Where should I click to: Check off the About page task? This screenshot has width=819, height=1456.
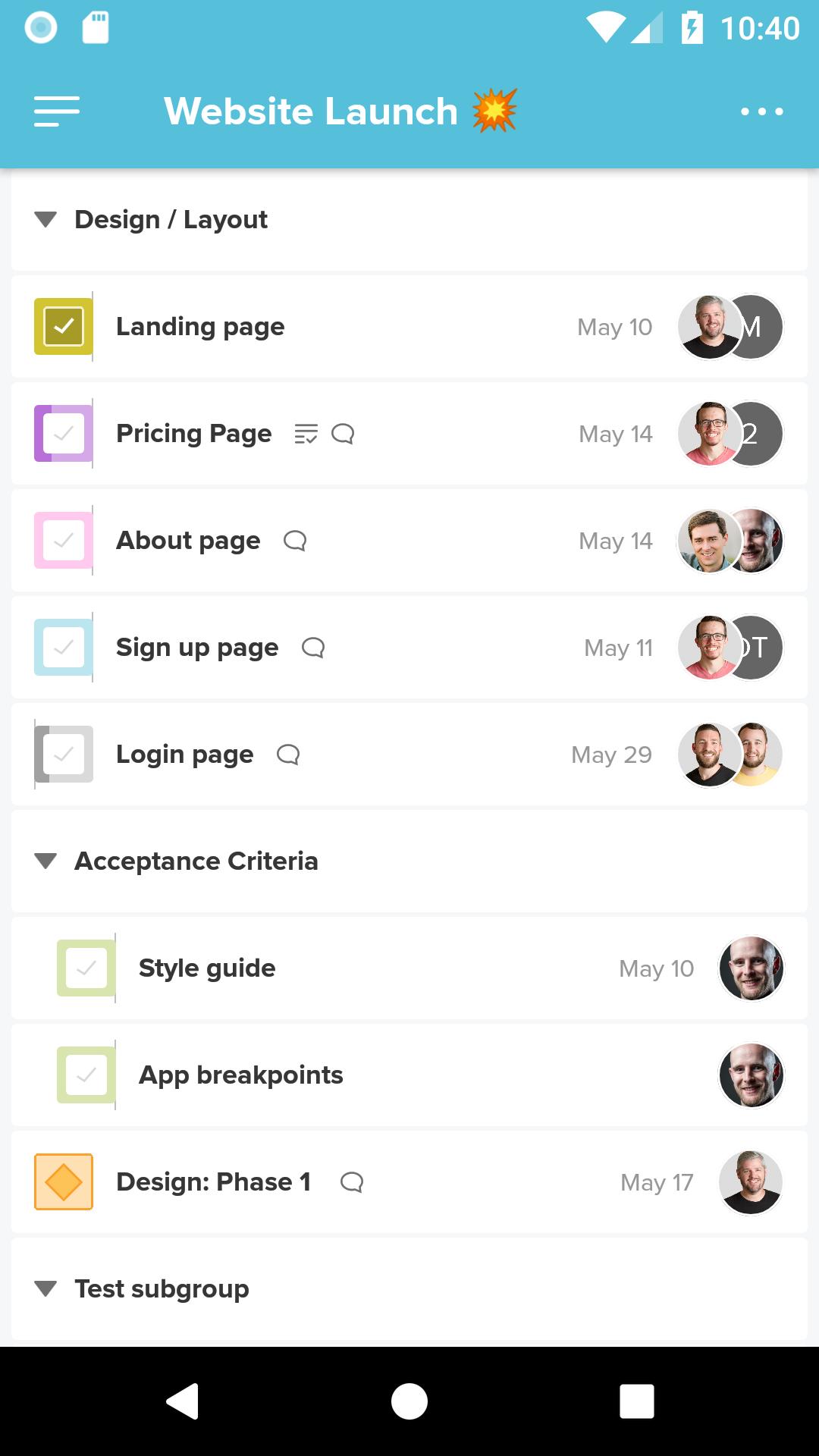click(64, 541)
